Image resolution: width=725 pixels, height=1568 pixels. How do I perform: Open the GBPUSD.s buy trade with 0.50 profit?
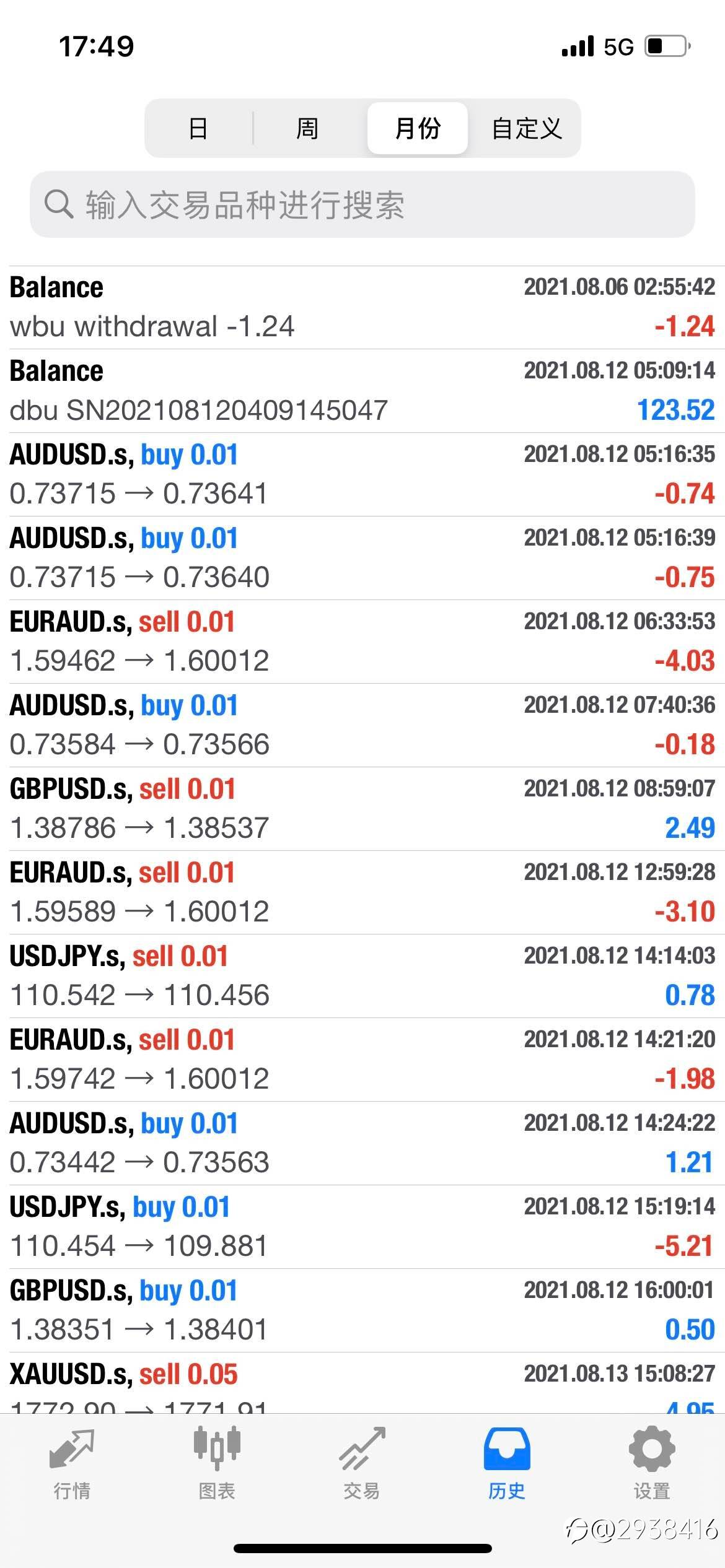[x=362, y=1311]
